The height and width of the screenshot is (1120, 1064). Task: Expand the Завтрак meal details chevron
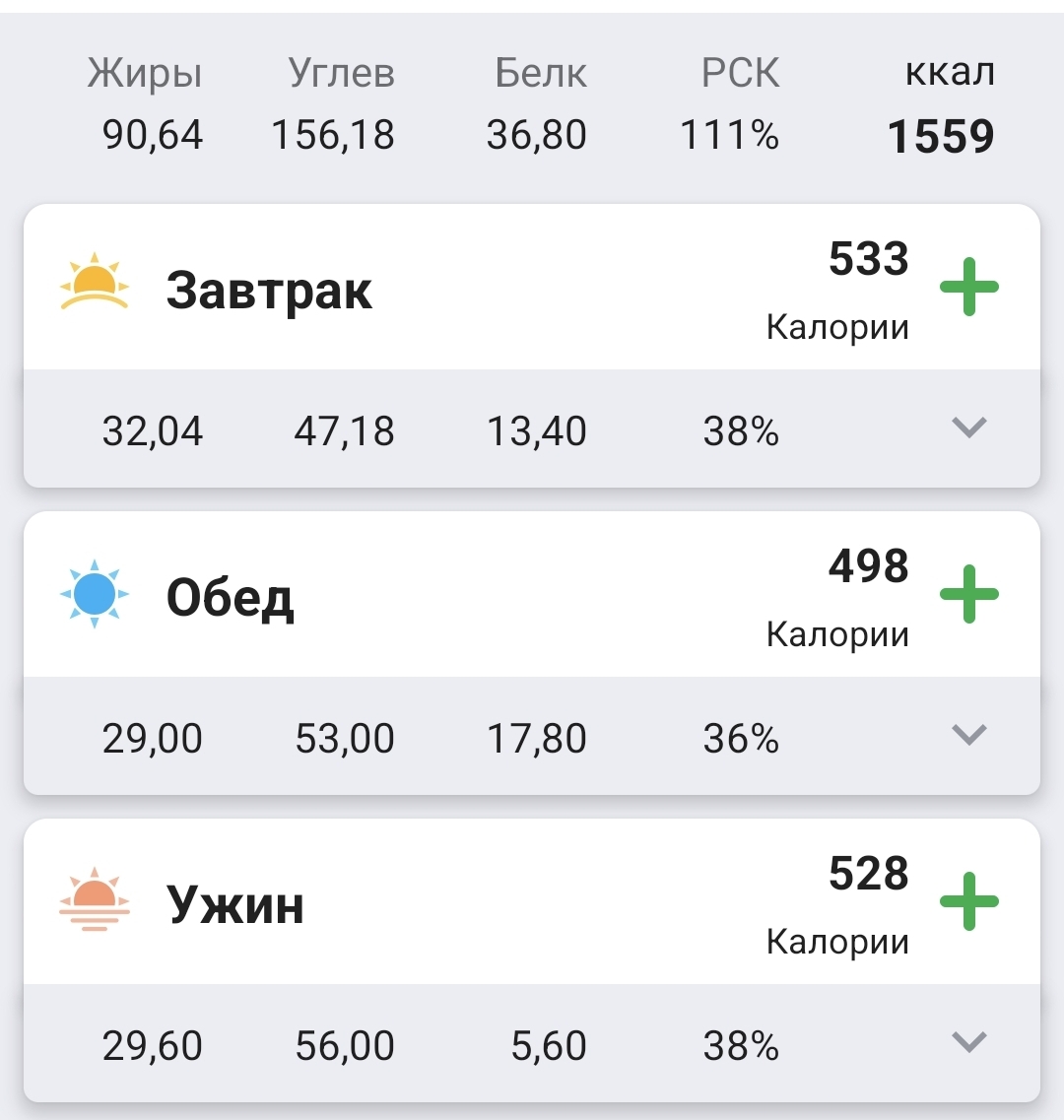pos(969,428)
